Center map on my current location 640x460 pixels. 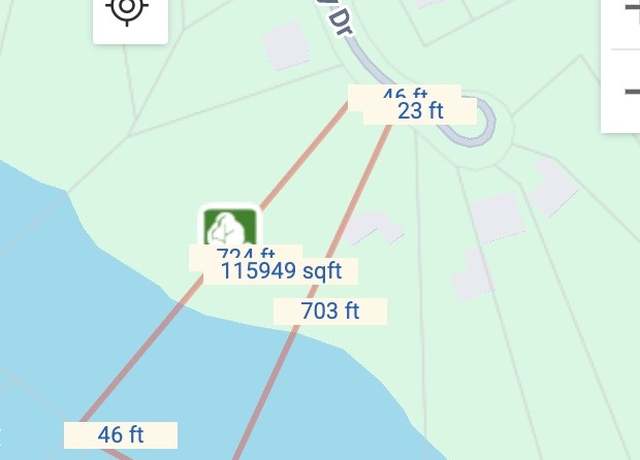point(128,10)
